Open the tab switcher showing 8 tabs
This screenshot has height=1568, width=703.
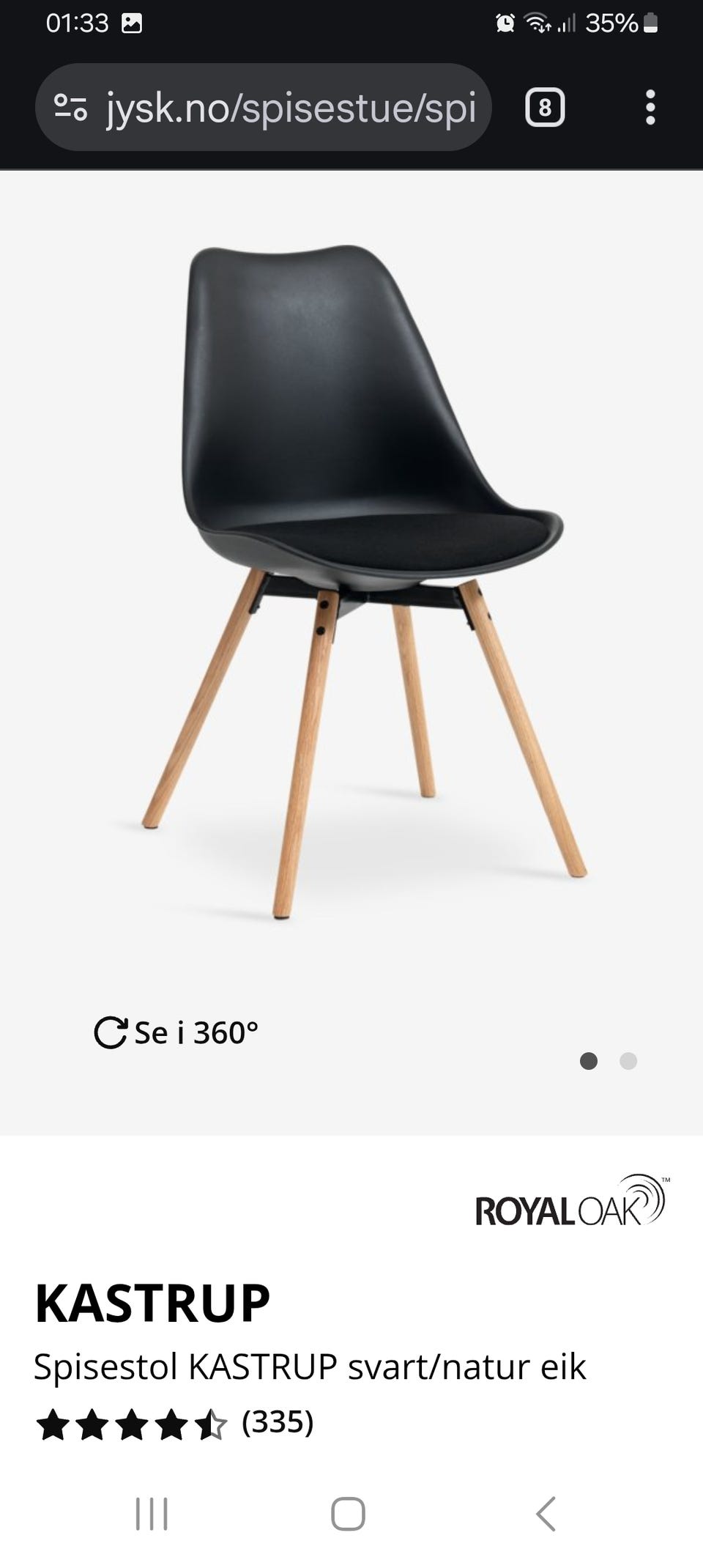click(x=545, y=108)
